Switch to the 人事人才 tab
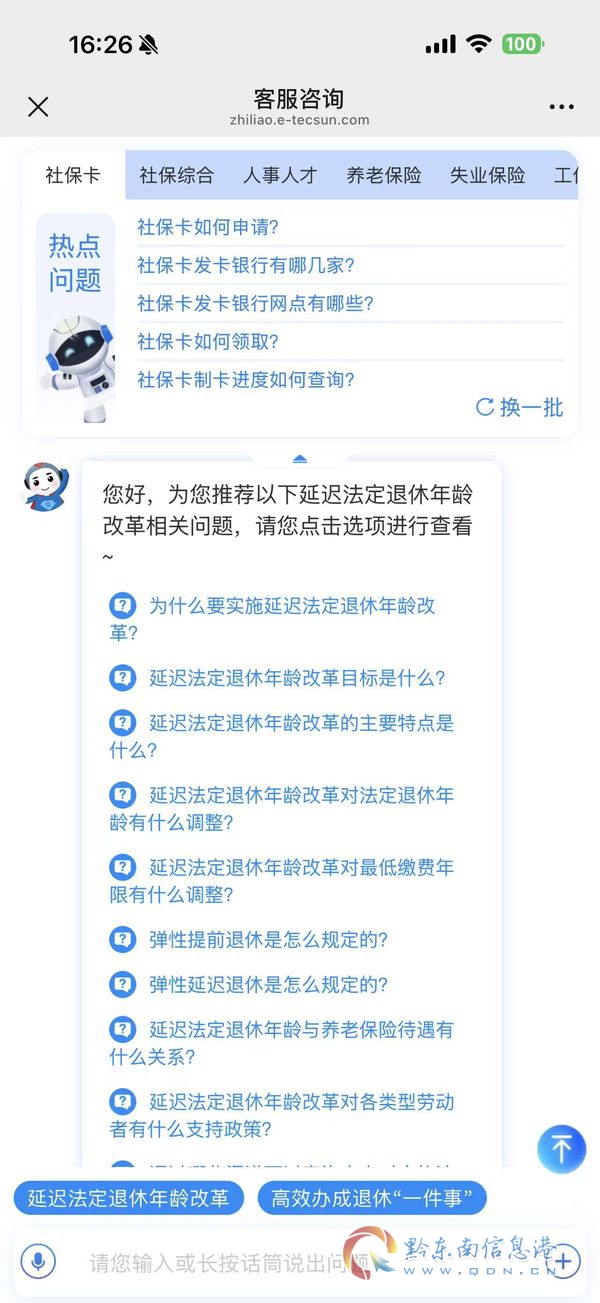This screenshot has height=1303, width=600. point(280,175)
